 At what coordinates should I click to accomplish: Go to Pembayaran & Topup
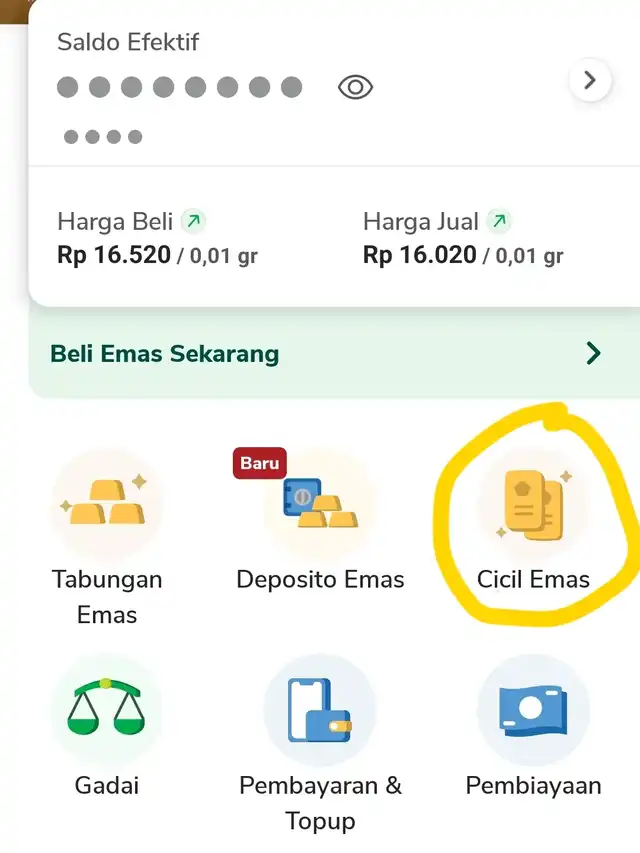(320, 712)
